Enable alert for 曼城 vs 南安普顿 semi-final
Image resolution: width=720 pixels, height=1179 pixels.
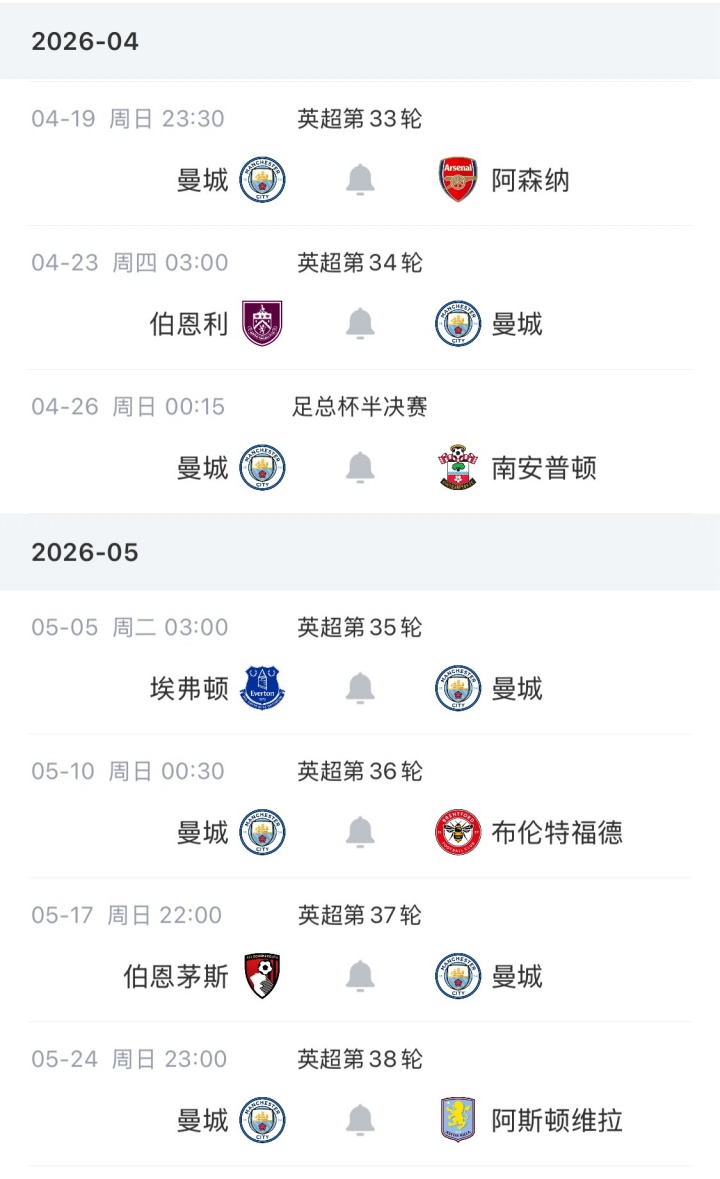[360, 468]
